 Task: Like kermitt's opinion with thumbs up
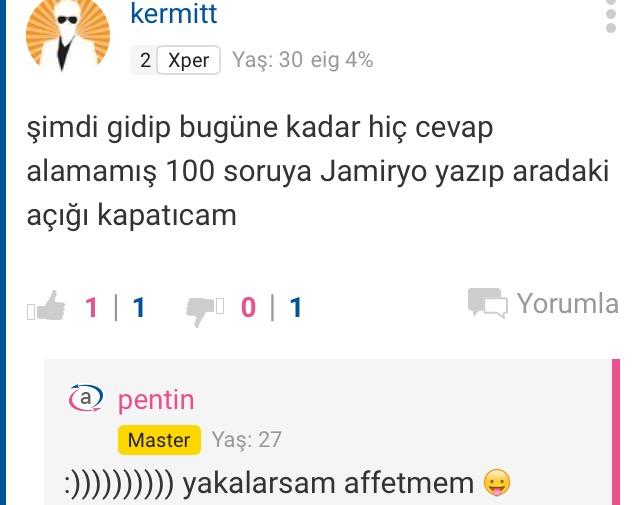pyautogui.click(x=47, y=307)
